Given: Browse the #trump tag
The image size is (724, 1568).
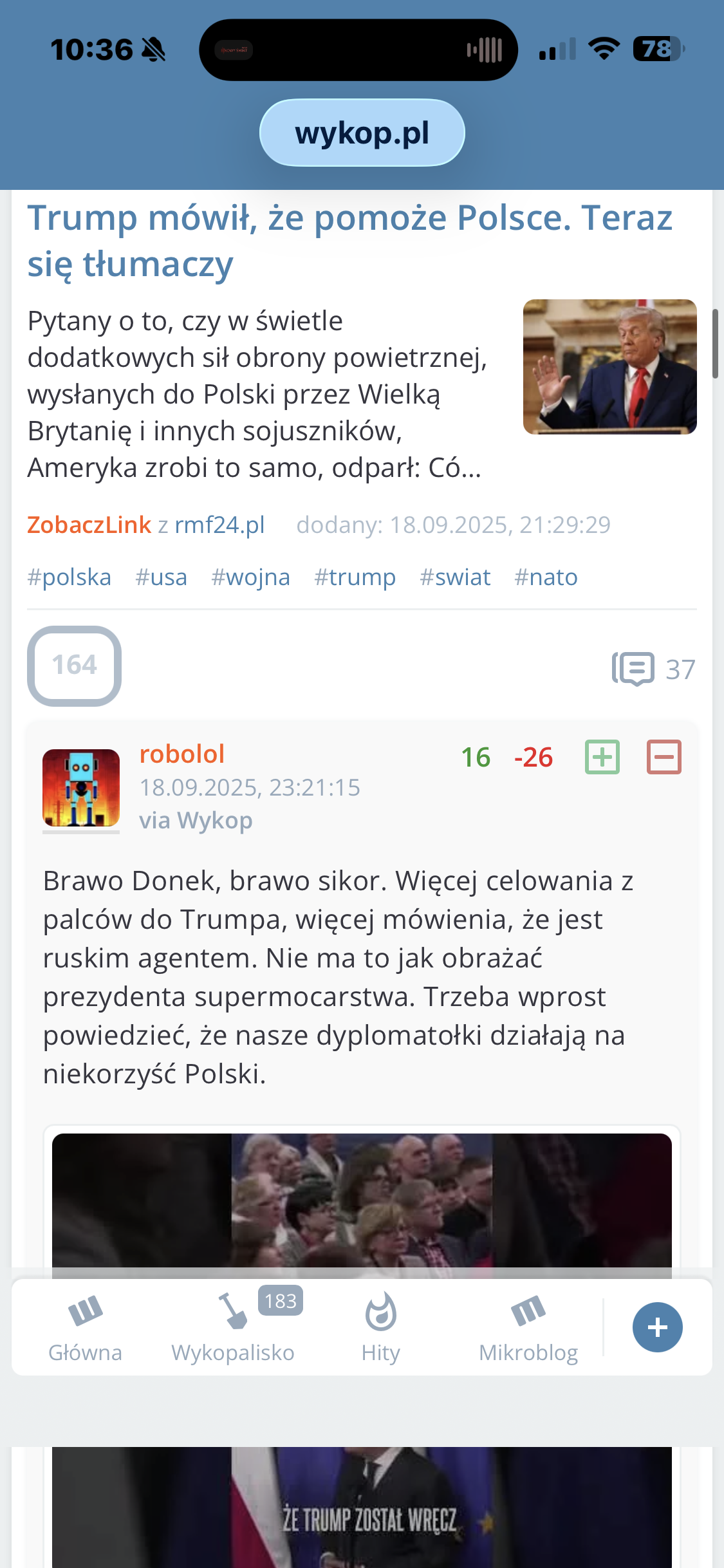Looking at the screenshot, I should 355,577.
